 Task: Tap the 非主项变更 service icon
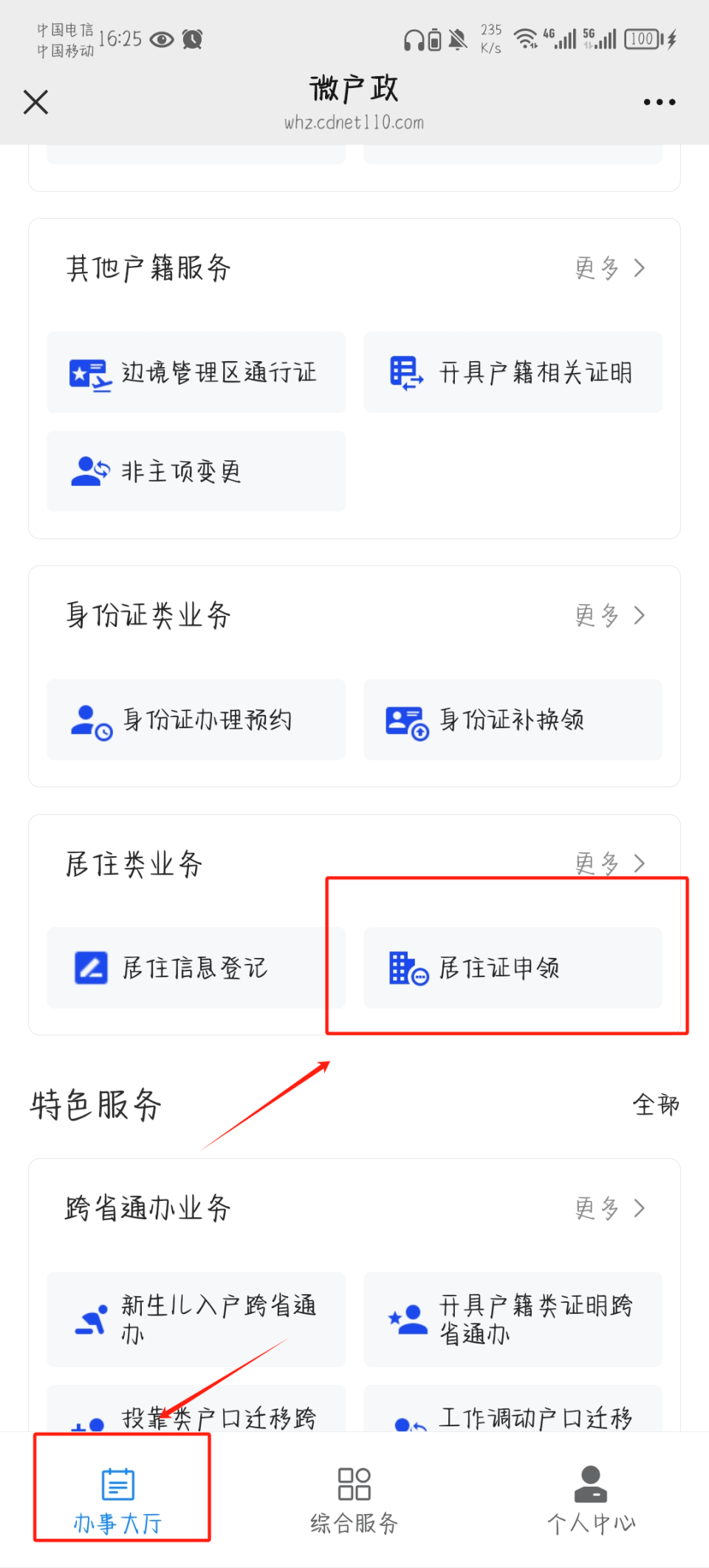90,471
